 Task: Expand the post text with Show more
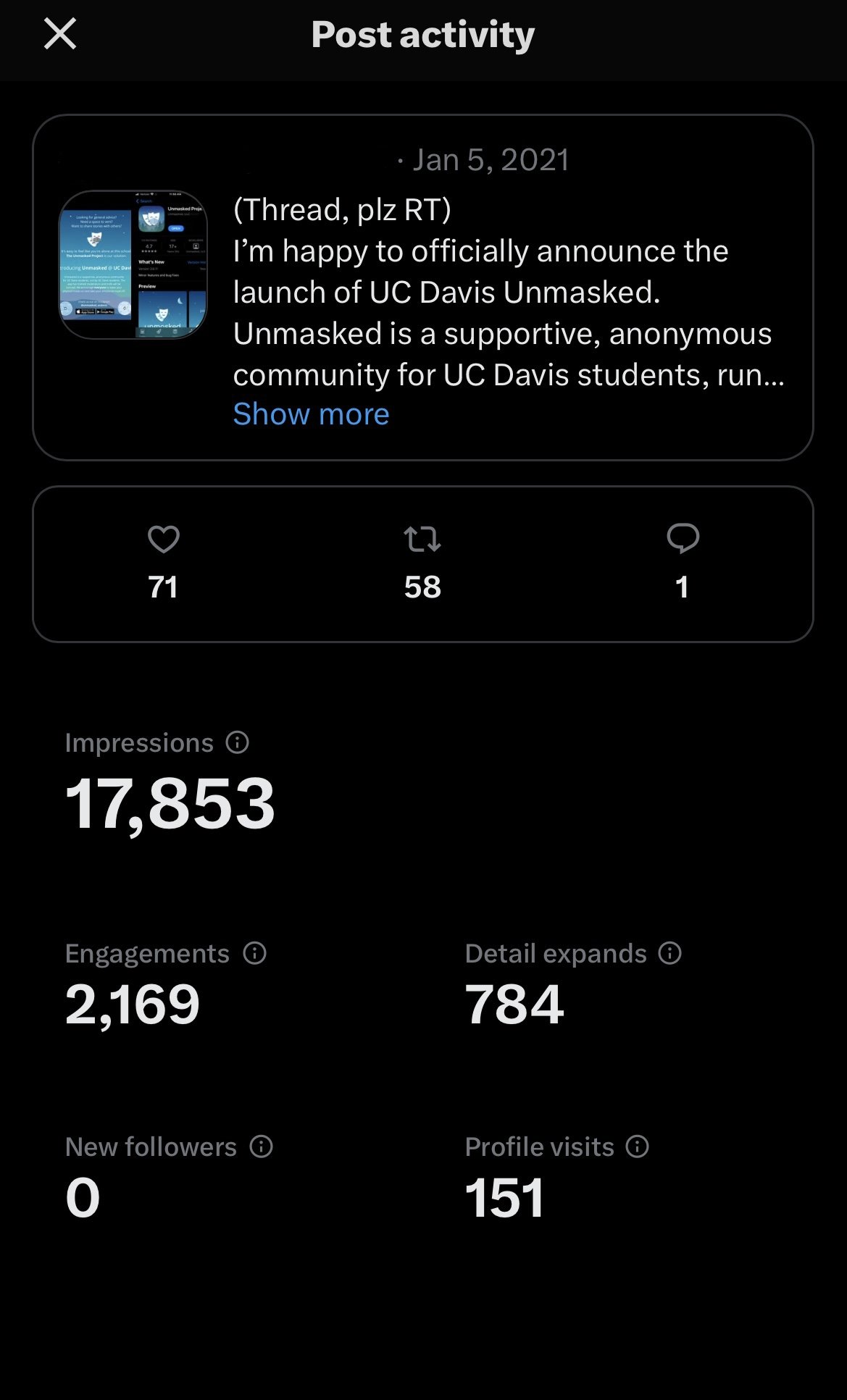[311, 414]
